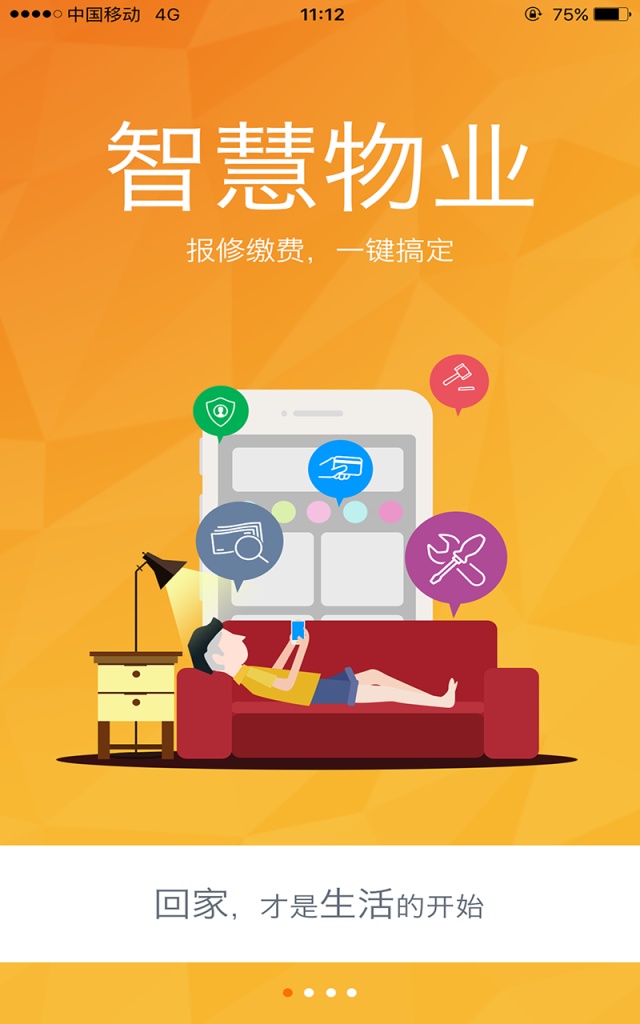Go to the last page indicator dot
Screen dimensions: 640x1024
tap(351, 993)
